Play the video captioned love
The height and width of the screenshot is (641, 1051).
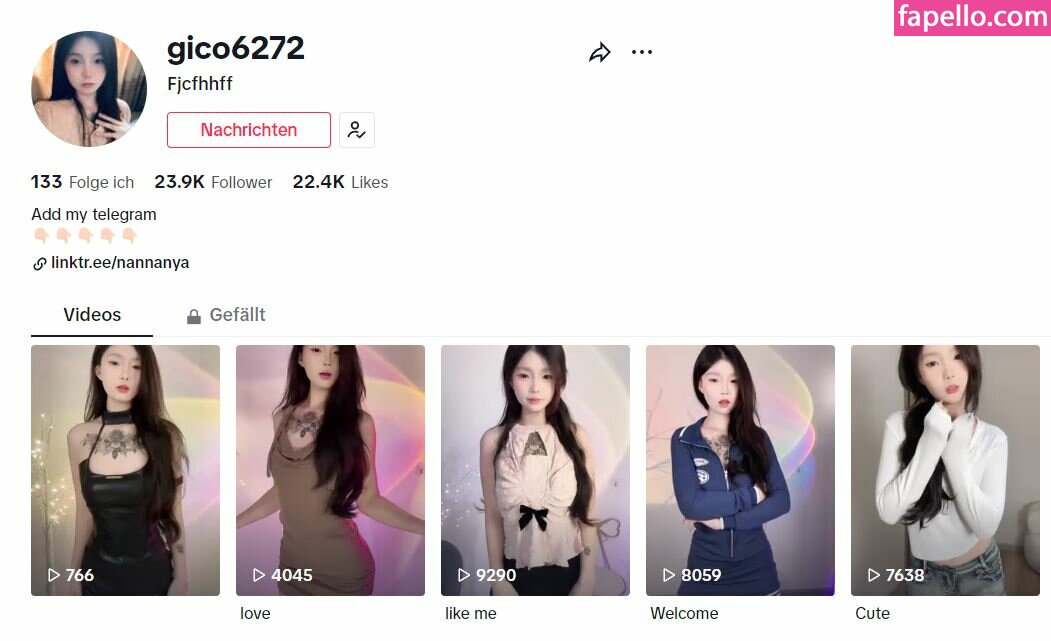[x=330, y=470]
